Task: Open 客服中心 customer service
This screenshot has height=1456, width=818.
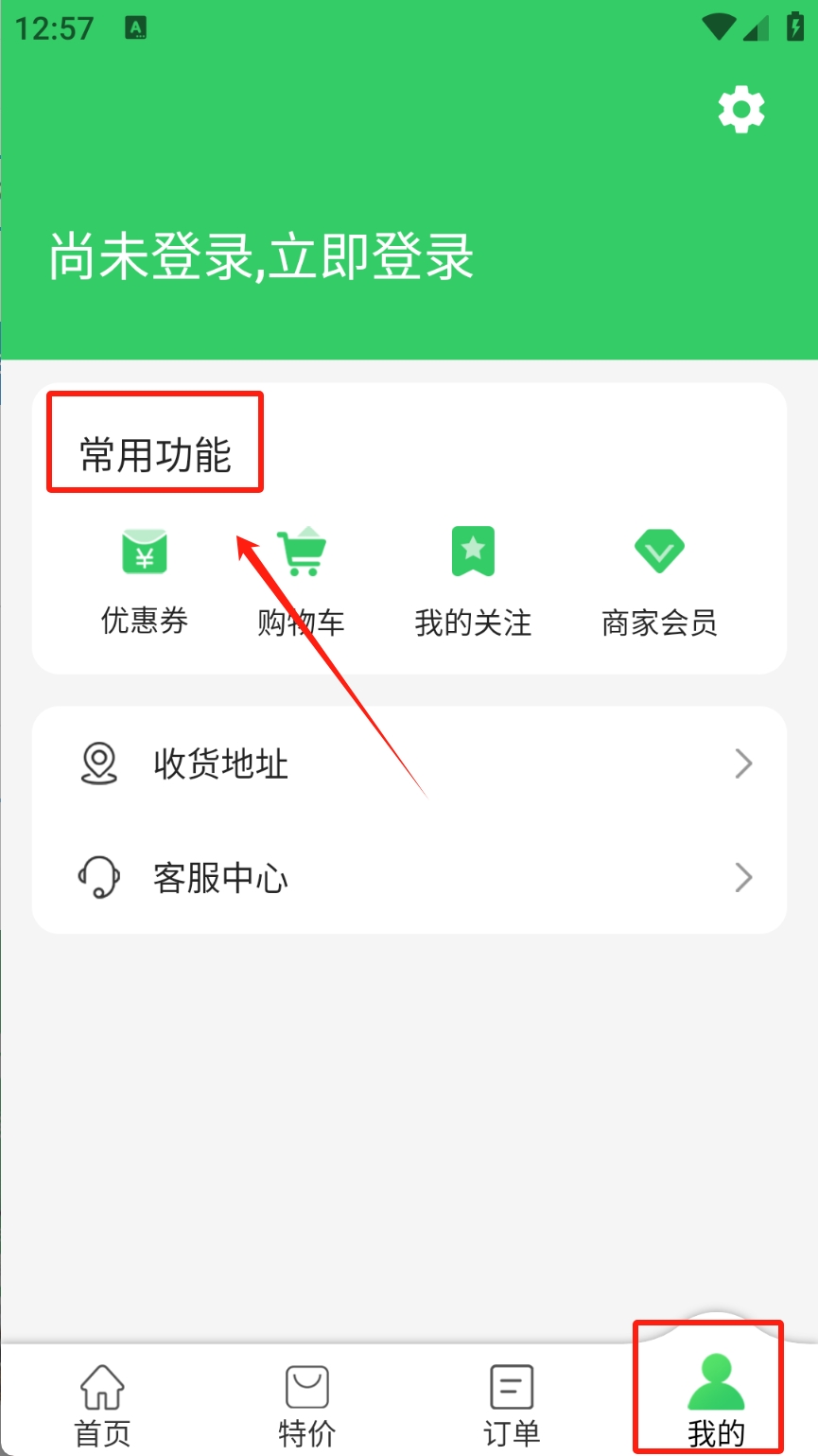Action: tap(409, 878)
